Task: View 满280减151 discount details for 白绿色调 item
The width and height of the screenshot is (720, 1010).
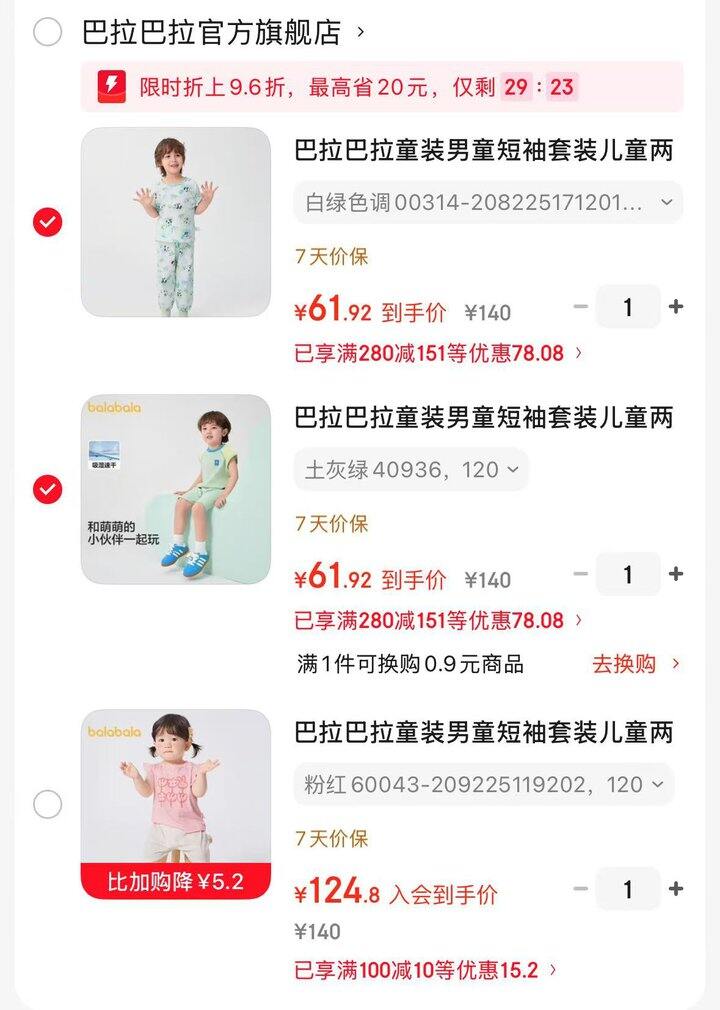Action: [438, 353]
